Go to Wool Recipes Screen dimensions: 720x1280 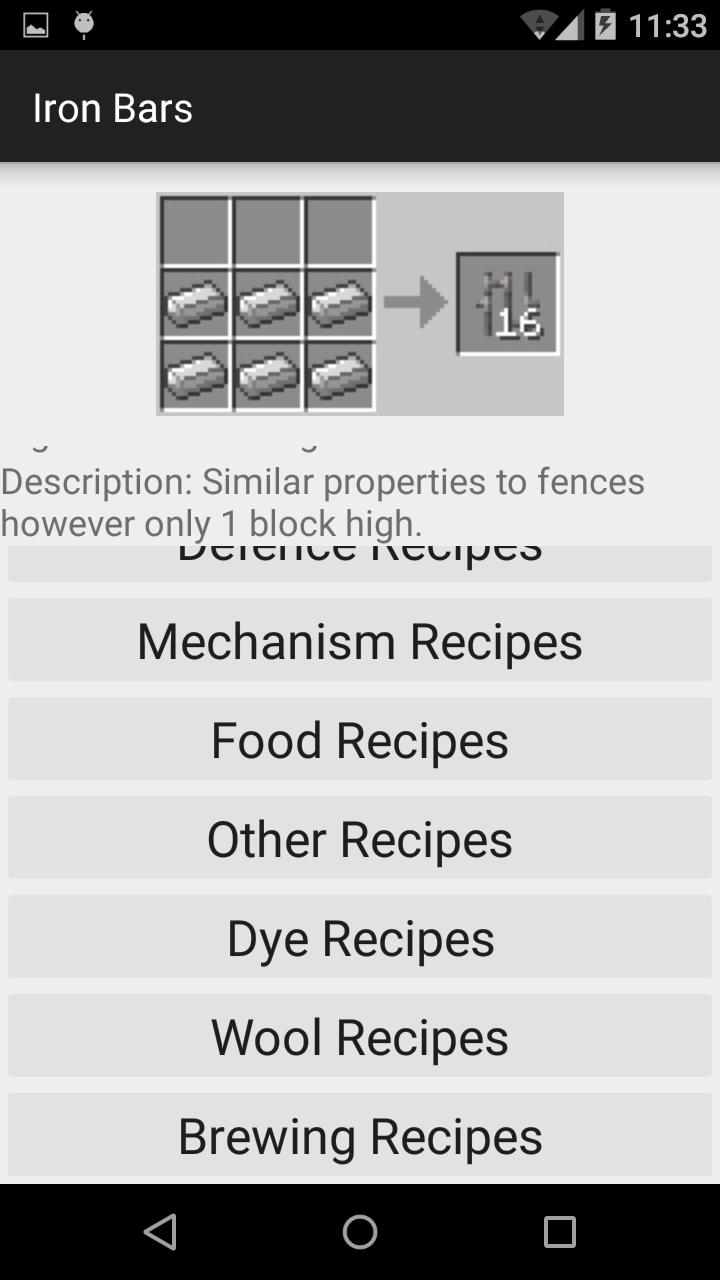point(360,1037)
